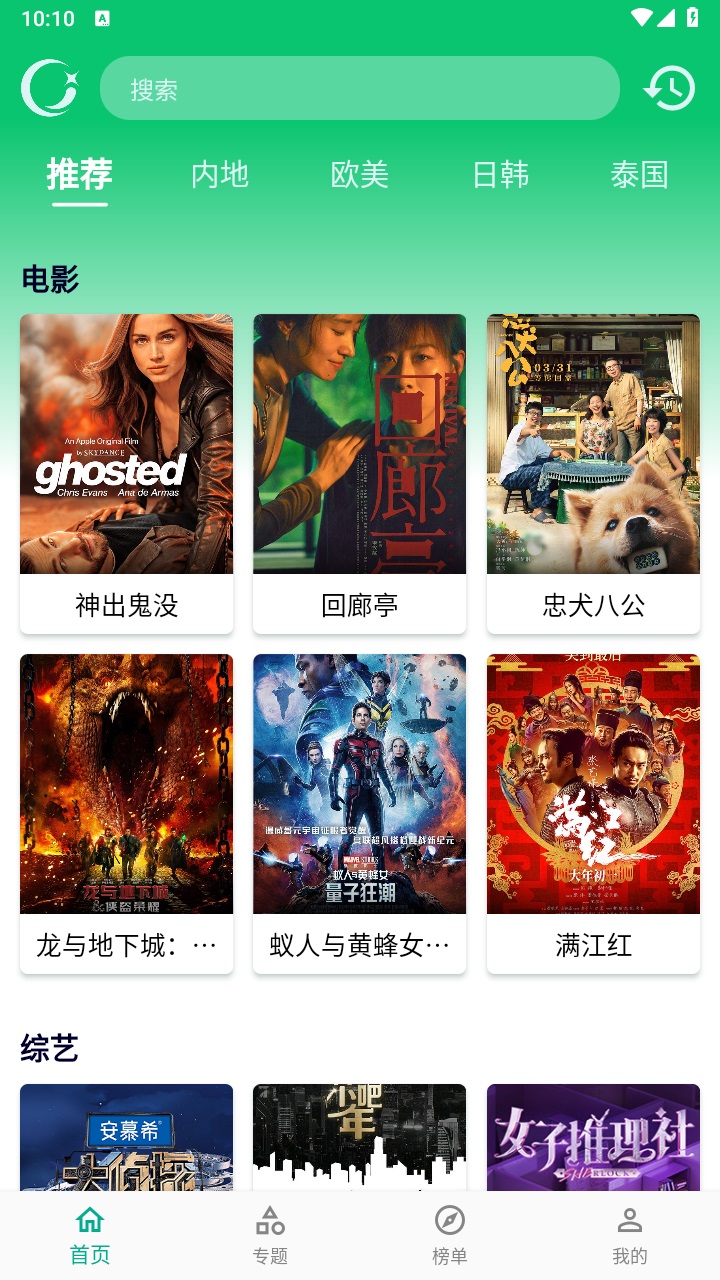
Task: Open the movie 忠犬八公
Action: click(593, 474)
